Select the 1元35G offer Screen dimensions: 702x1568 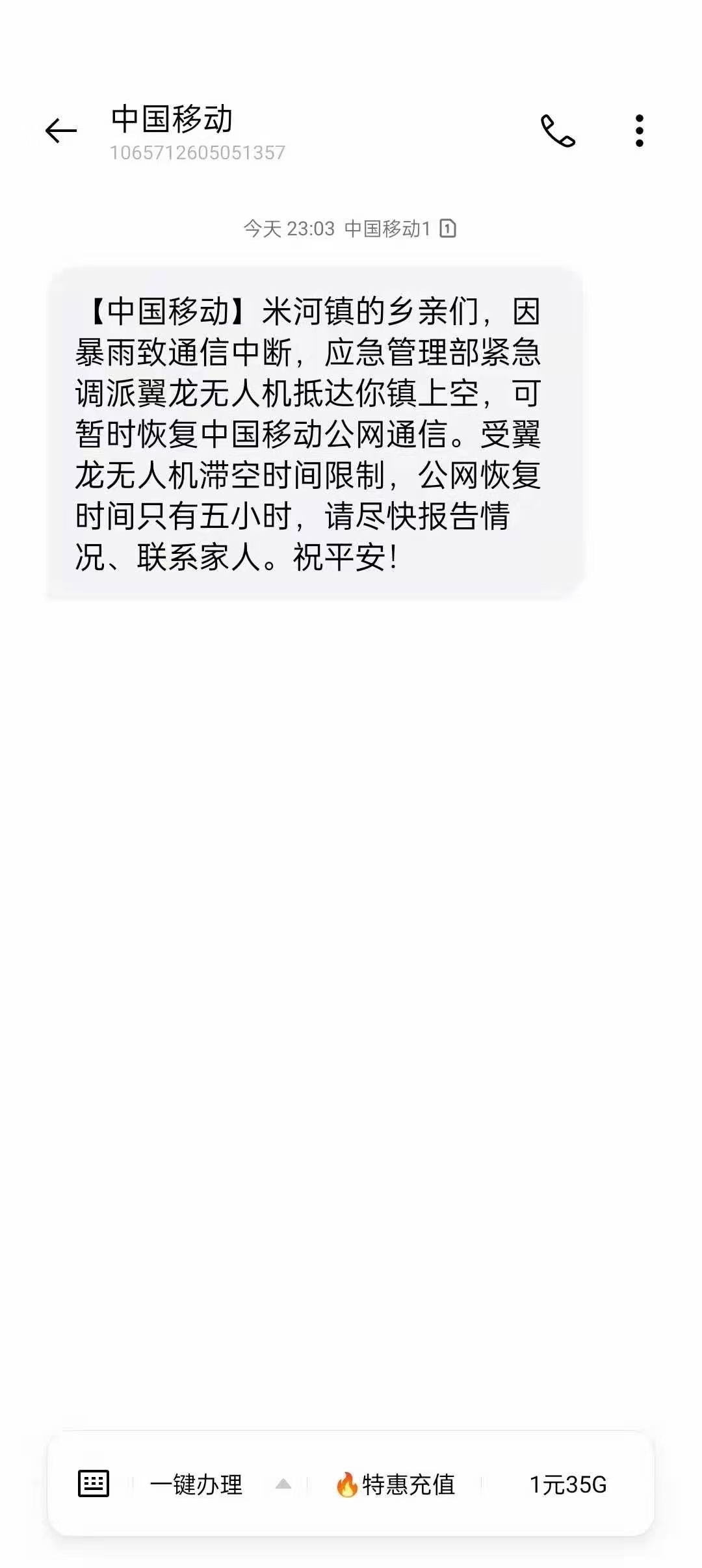click(x=567, y=1485)
